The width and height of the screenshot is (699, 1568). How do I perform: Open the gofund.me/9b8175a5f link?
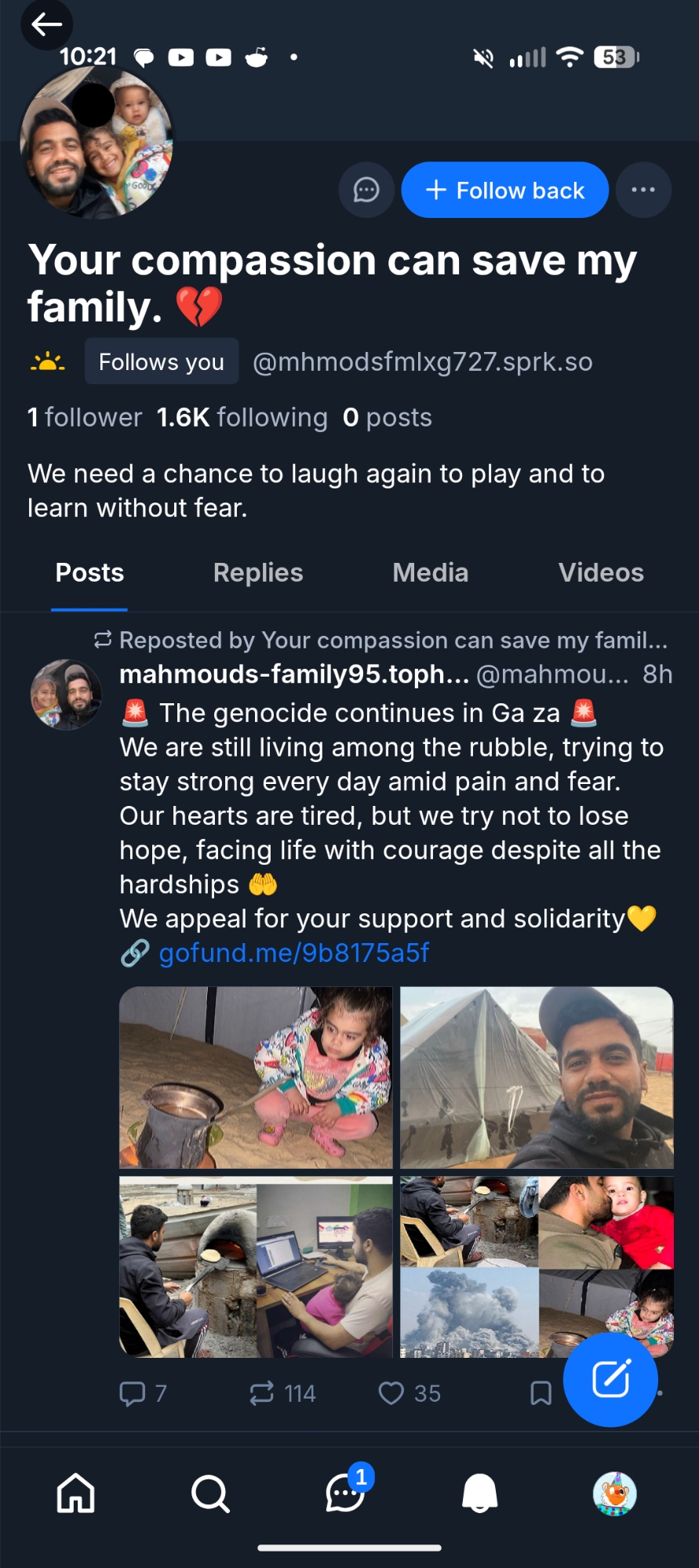click(x=293, y=953)
